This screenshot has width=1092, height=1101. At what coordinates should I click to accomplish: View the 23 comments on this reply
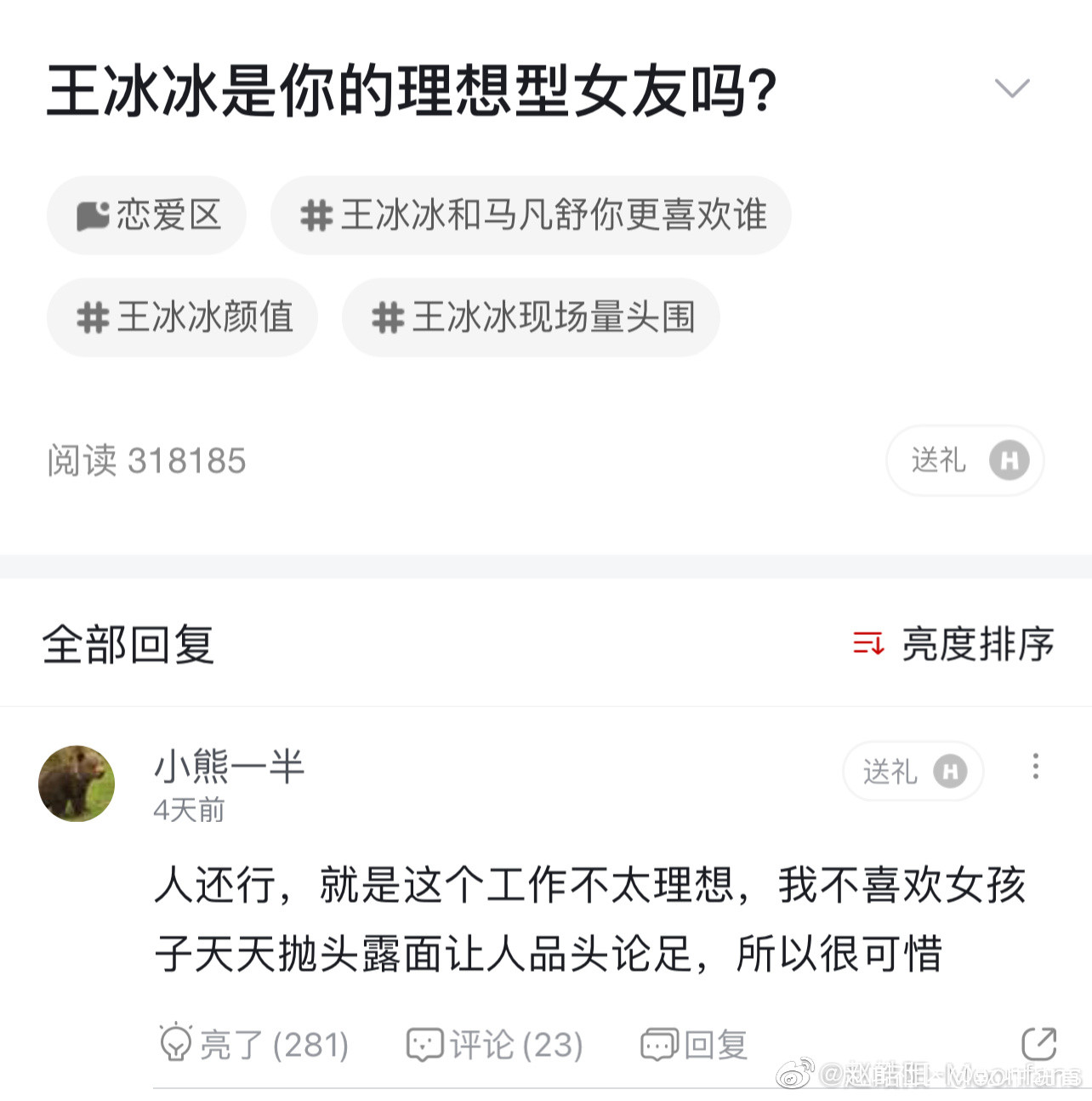(x=495, y=1044)
